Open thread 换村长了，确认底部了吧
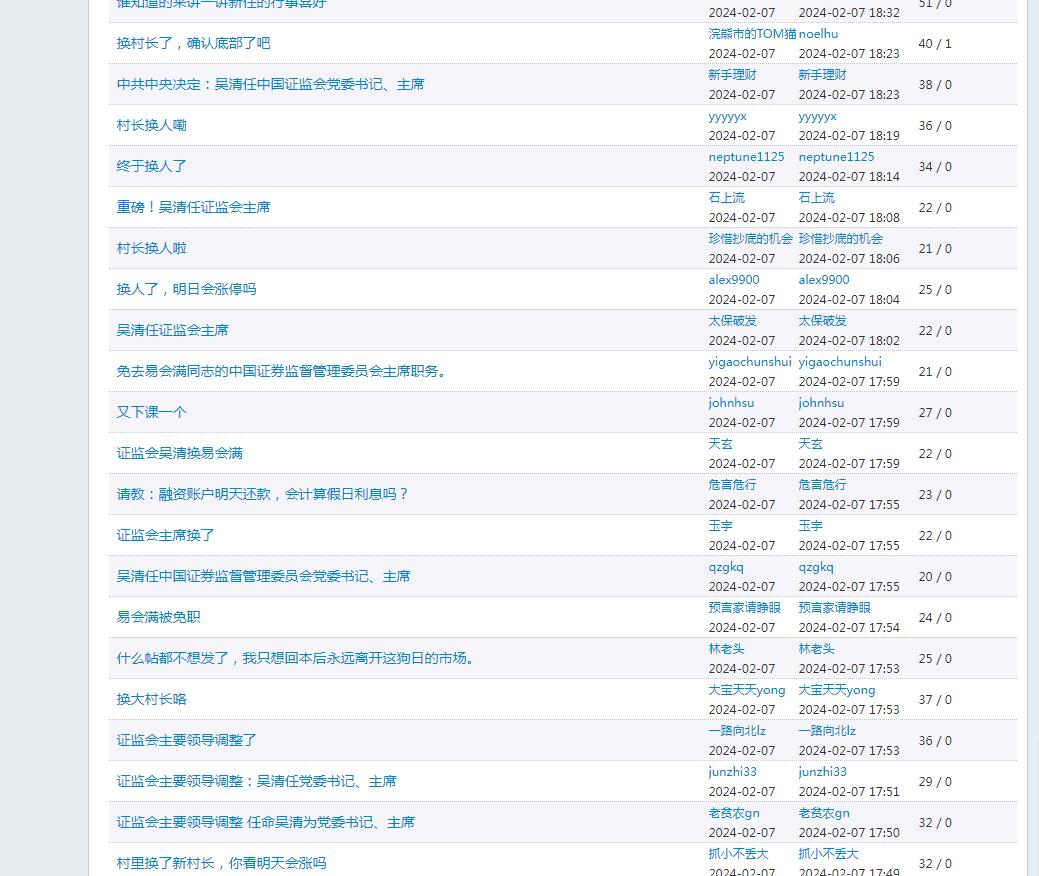Image resolution: width=1039 pixels, height=876 pixels. (x=193, y=43)
